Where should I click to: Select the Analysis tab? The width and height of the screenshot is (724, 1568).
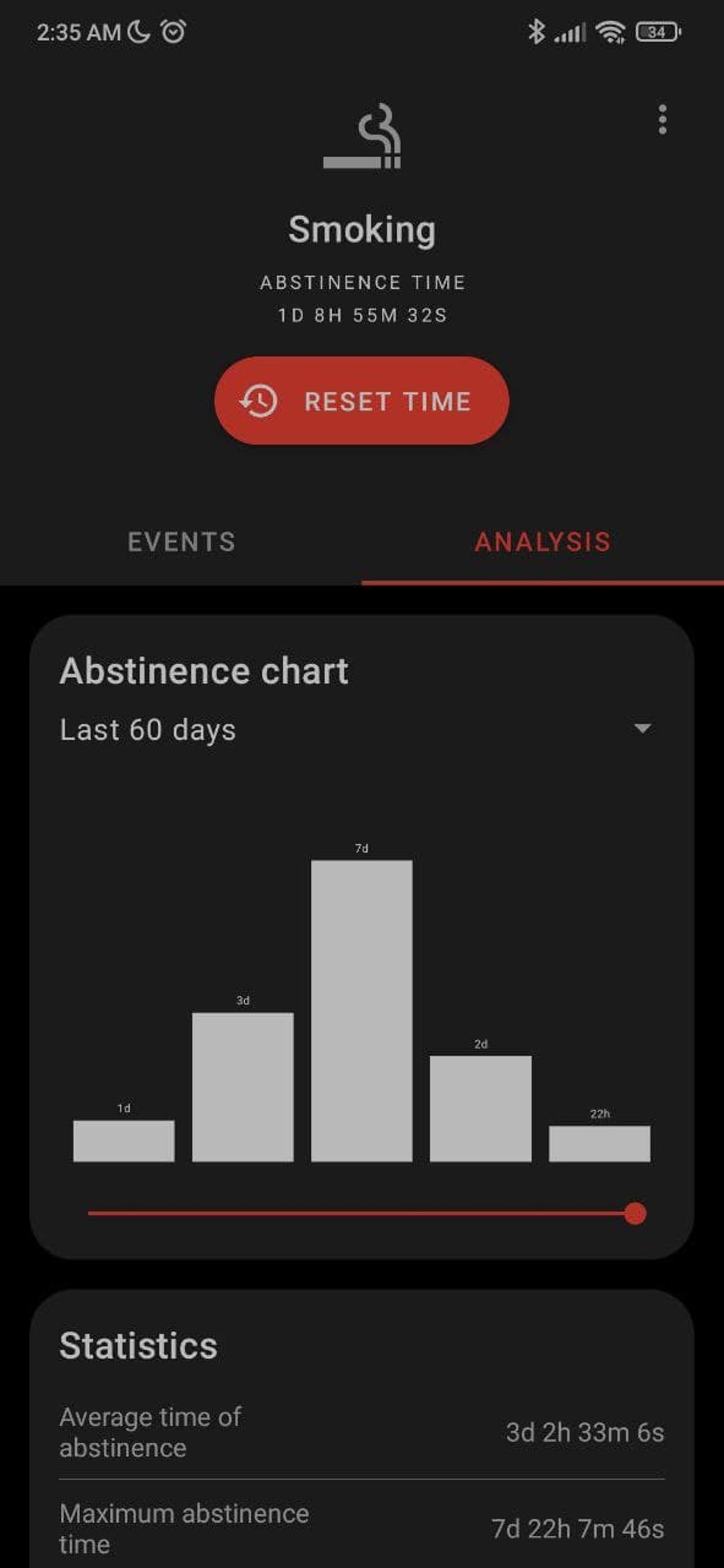tap(542, 542)
